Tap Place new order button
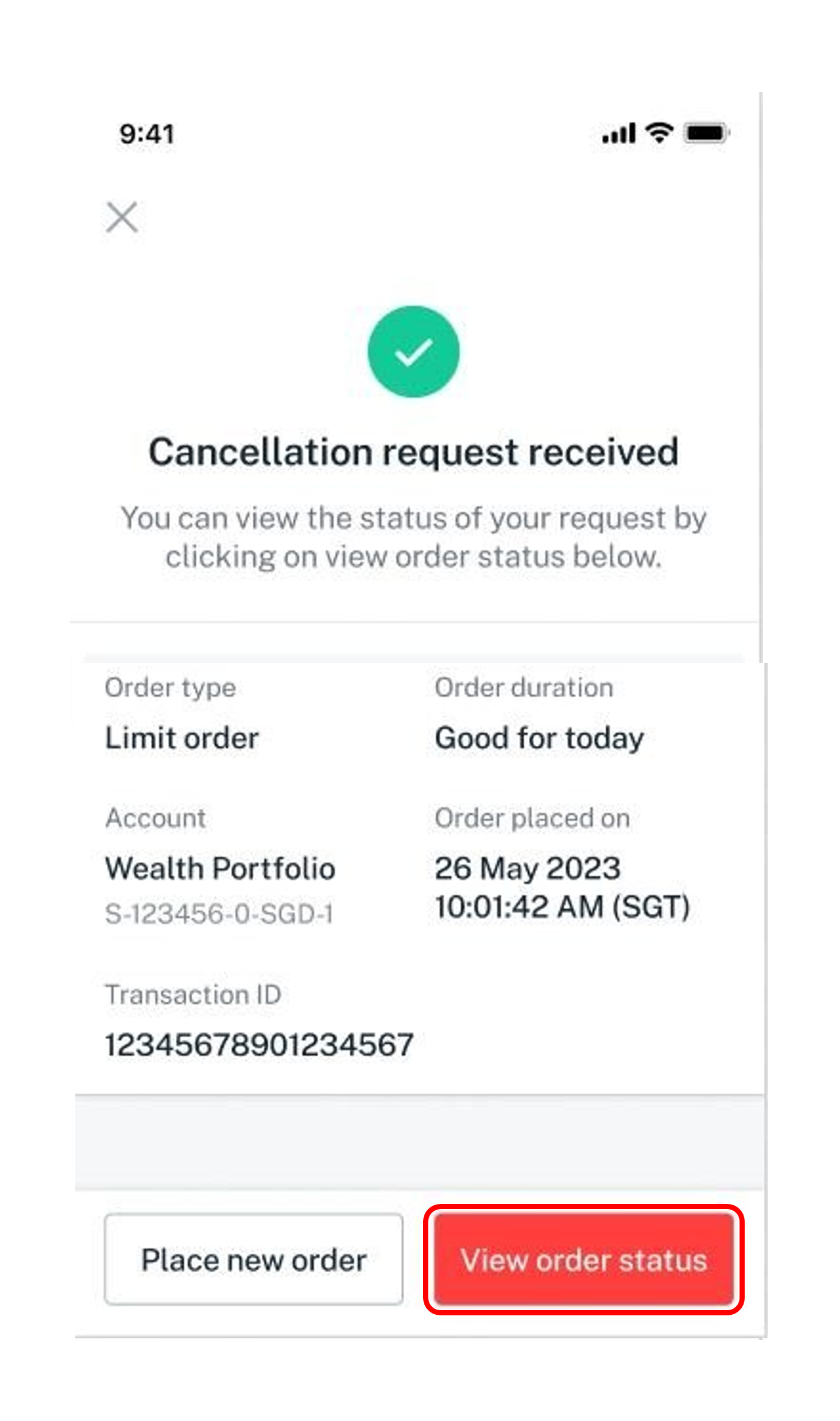 pos(253,1260)
